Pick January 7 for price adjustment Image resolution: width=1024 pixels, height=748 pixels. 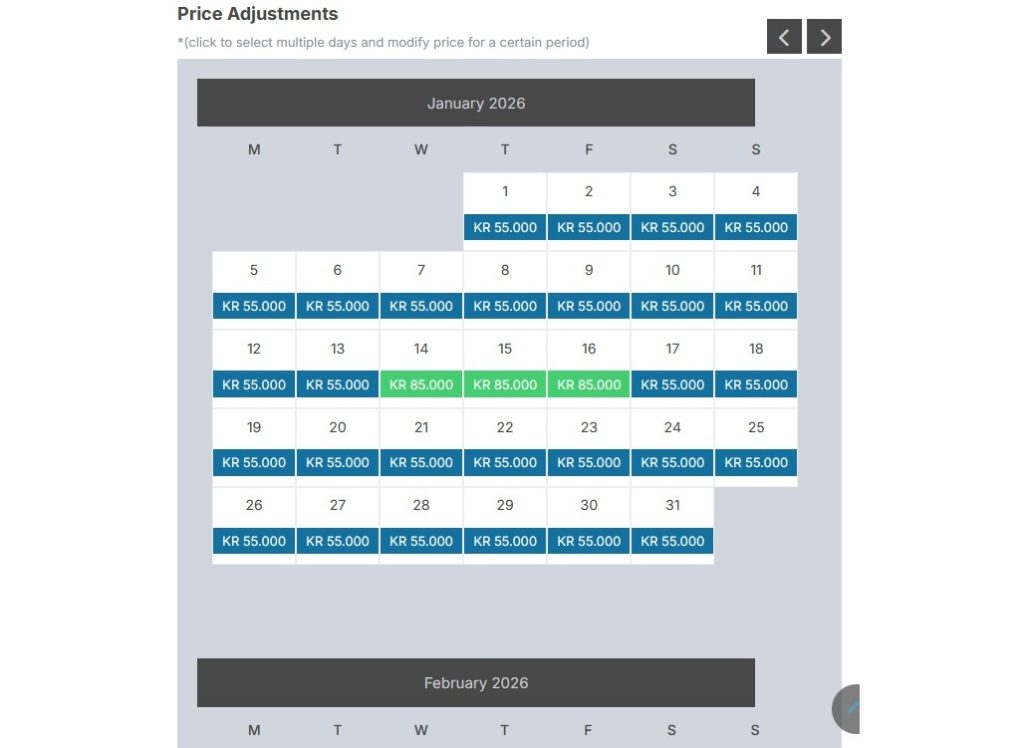pos(421,286)
